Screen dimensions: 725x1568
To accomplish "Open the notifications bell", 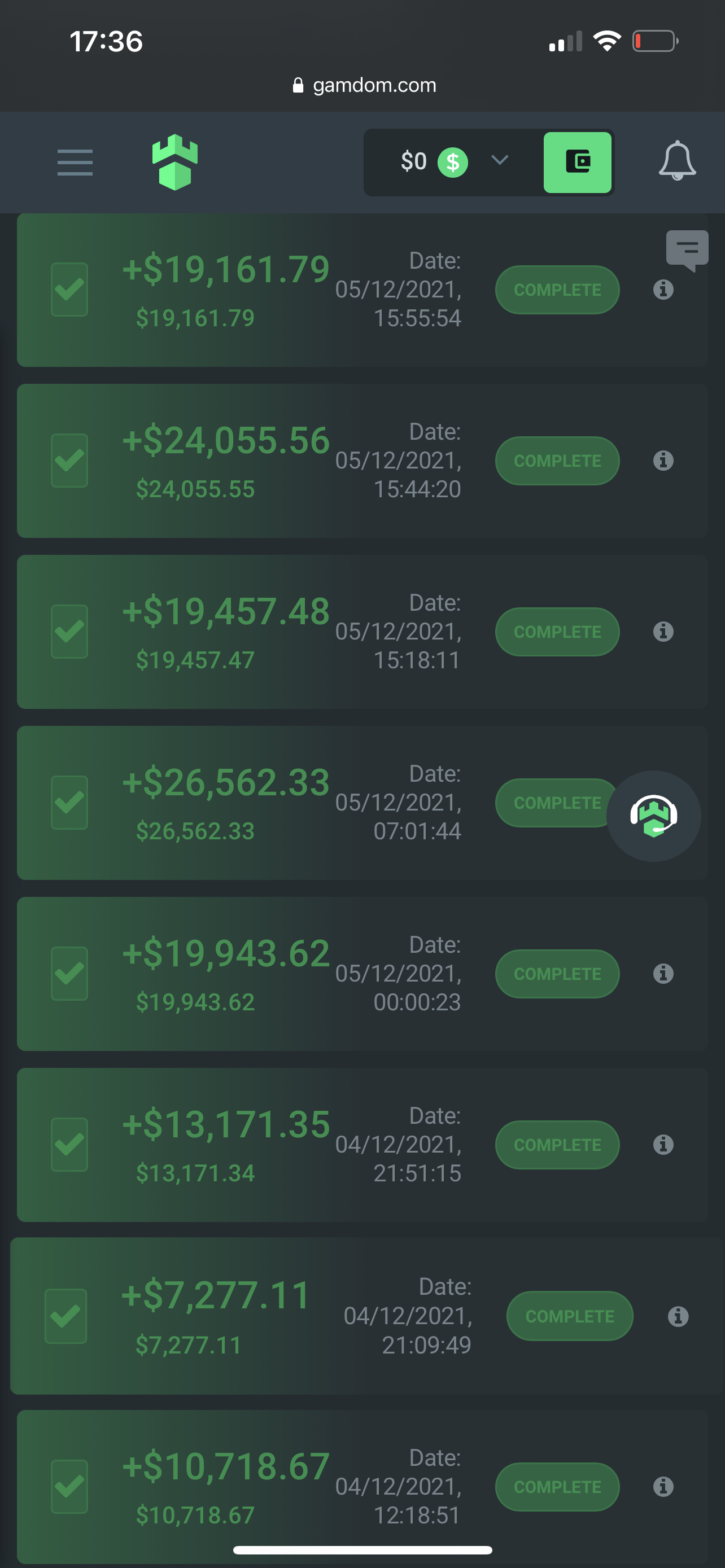I will [x=676, y=161].
